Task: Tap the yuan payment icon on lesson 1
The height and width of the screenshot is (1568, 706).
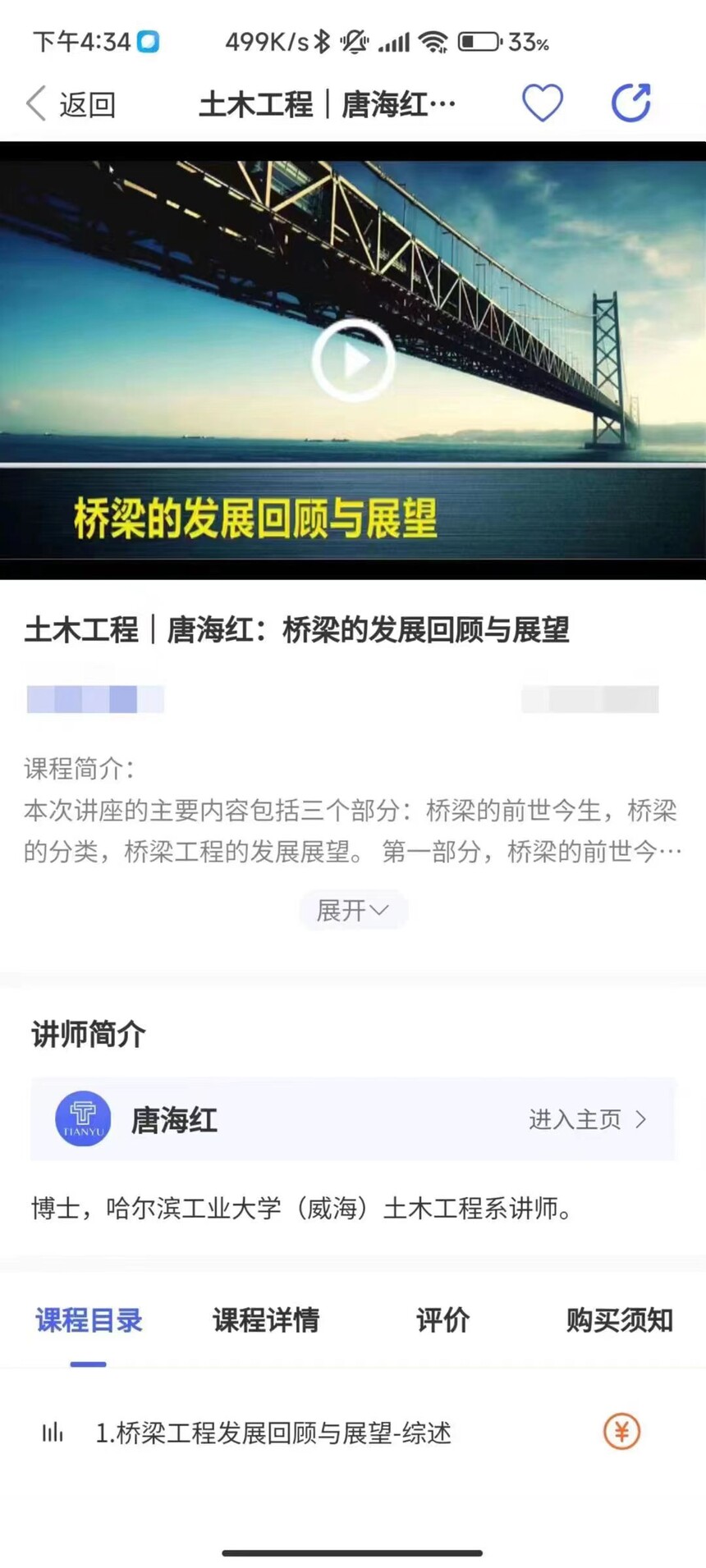Action: [x=622, y=1432]
